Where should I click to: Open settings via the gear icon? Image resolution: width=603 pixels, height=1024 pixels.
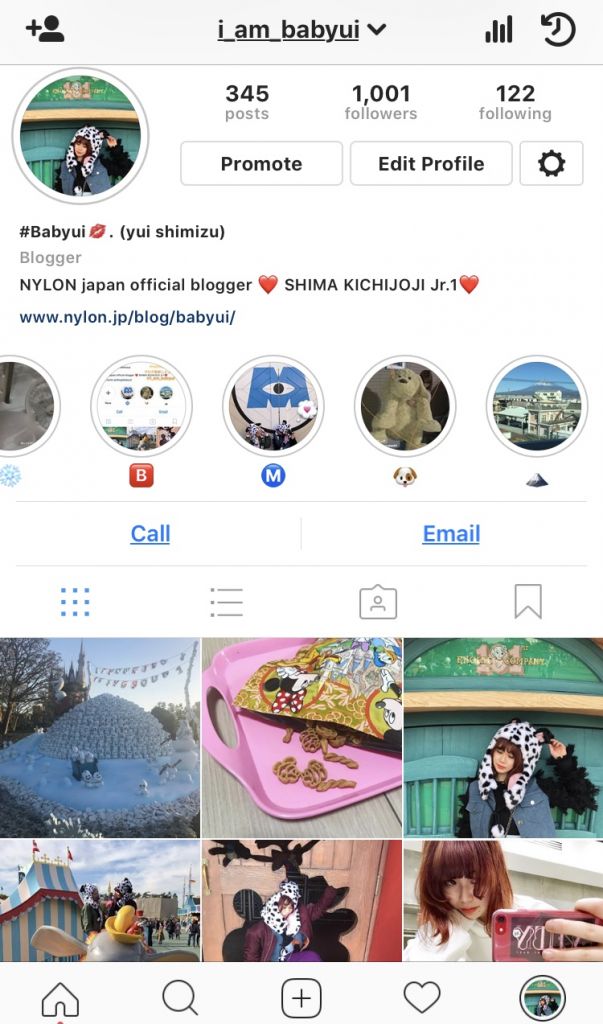[x=551, y=164]
